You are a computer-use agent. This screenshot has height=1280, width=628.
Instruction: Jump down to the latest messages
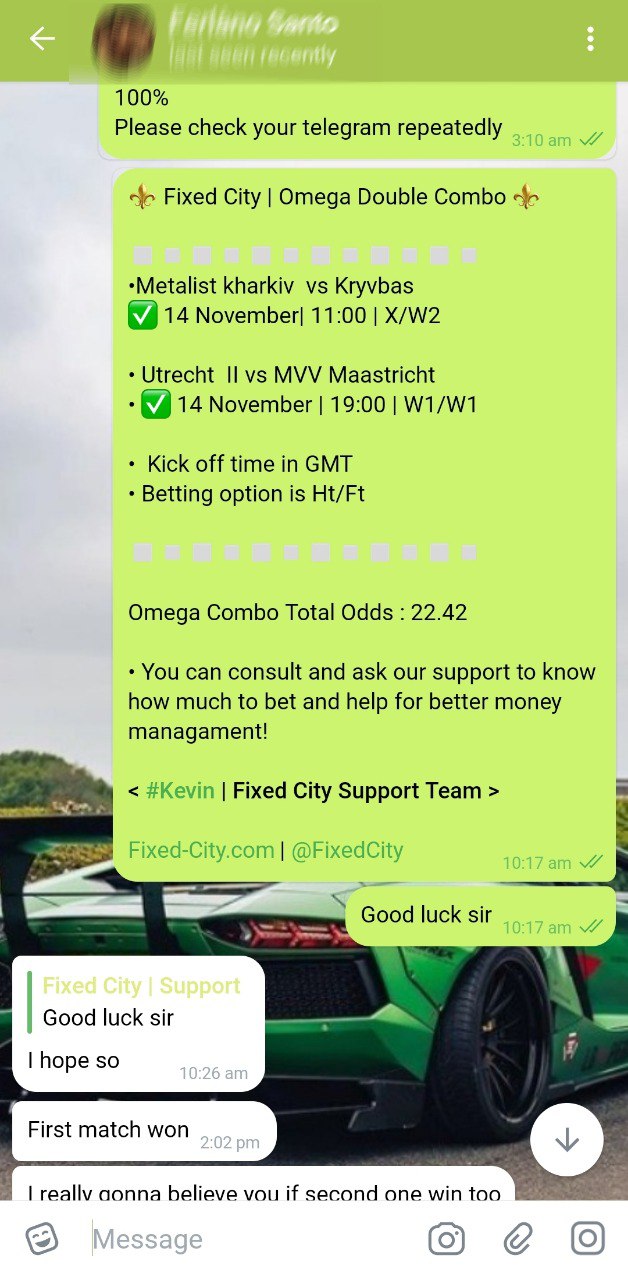tap(567, 1139)
